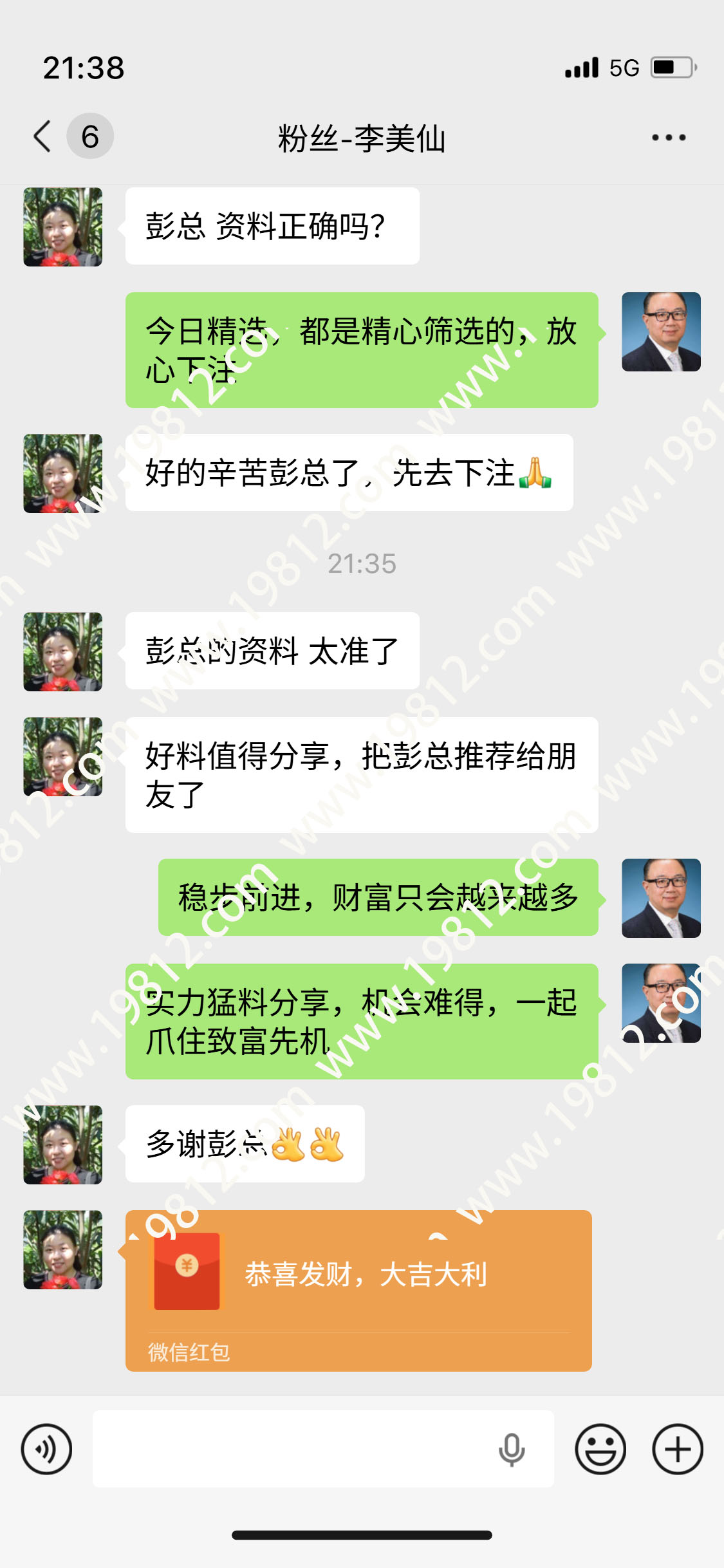Switch to voice message input
Viewport: 724px width, 1568px height.
click(46, 1449)
